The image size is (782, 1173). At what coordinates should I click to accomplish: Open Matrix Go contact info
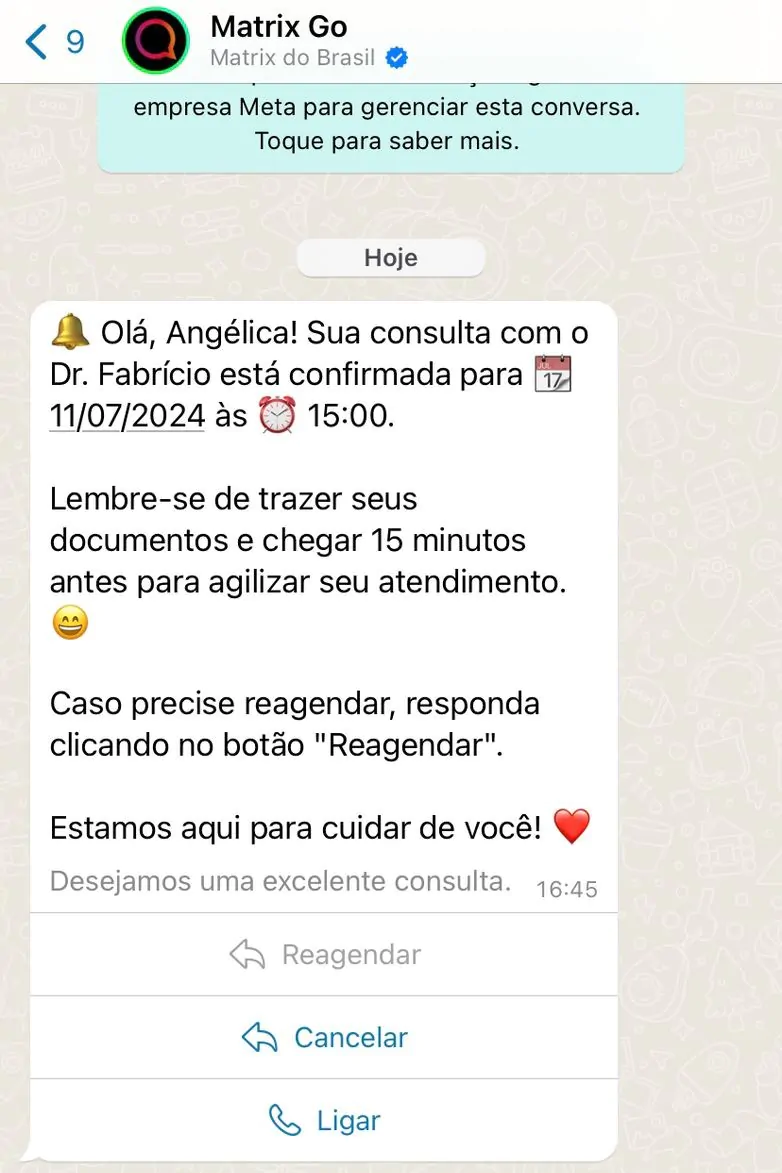(280, 41)
